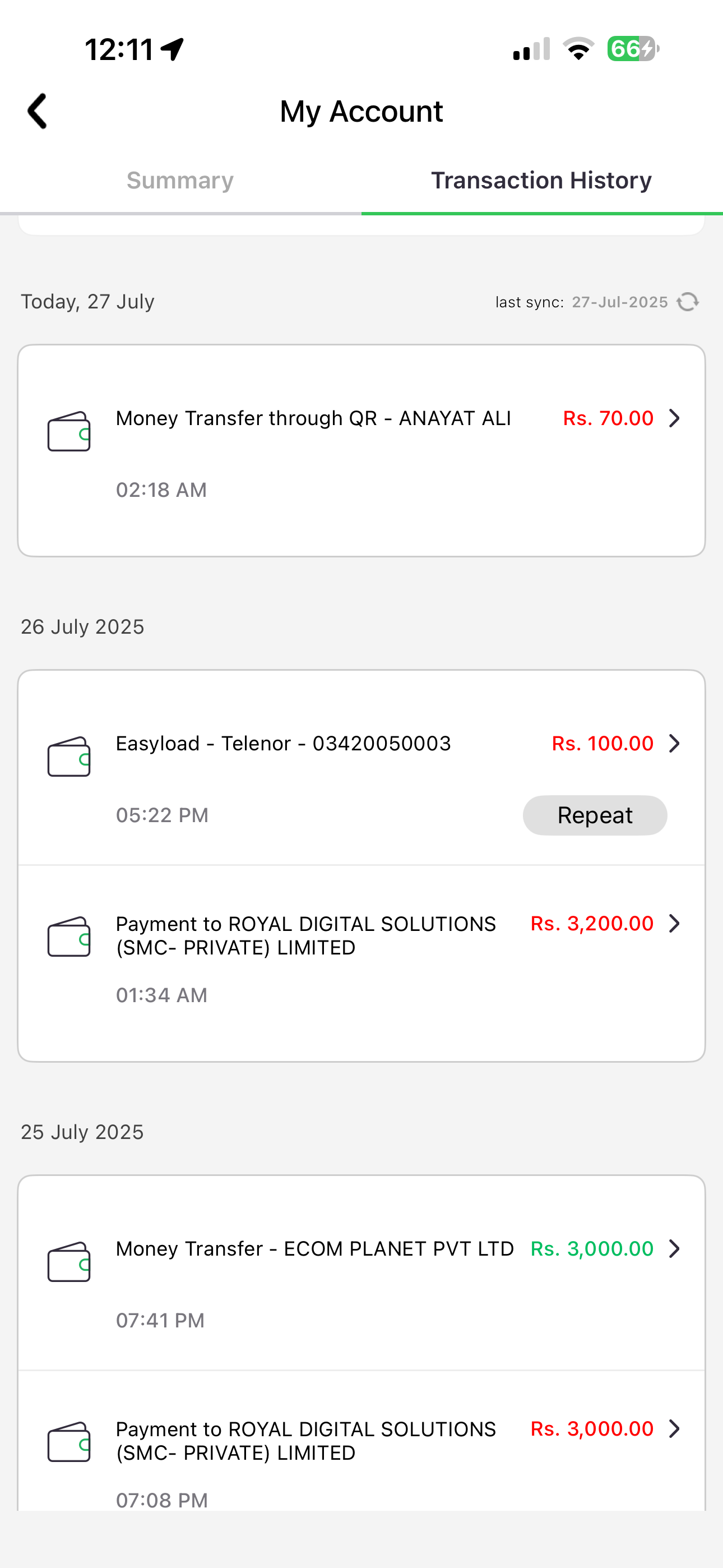Switch to the Summary tab

pos(179,180)
